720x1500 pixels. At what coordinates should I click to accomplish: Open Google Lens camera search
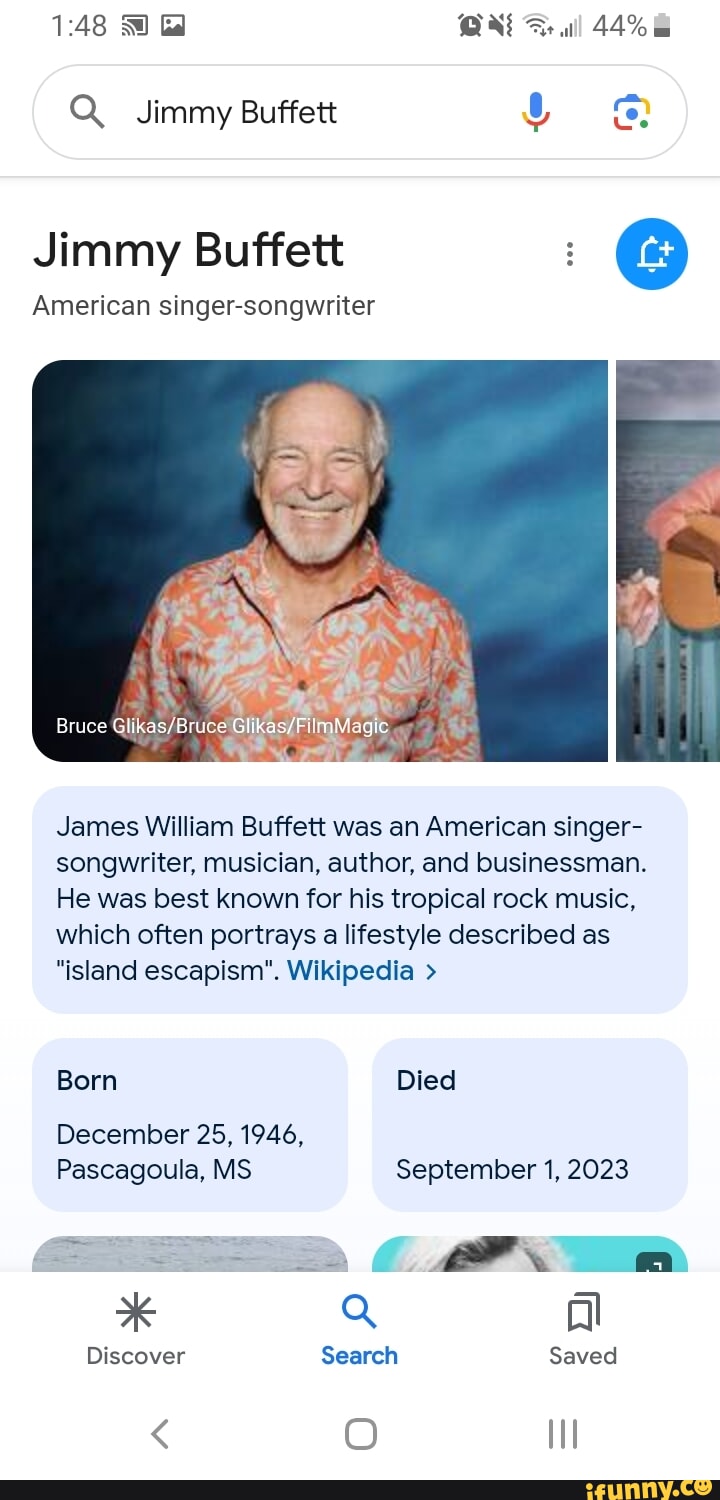coord(631,112)
